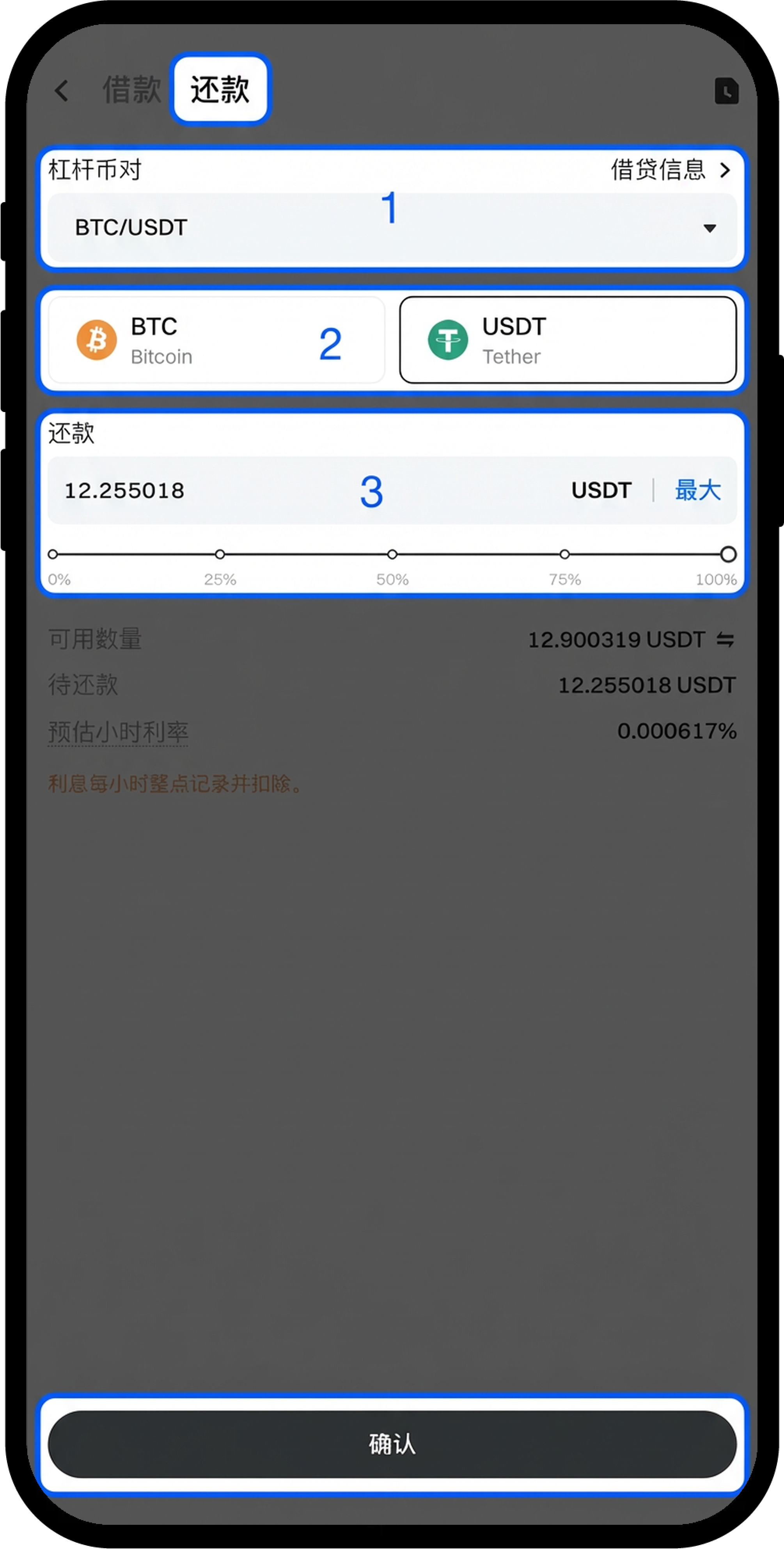Switch to the 借款 tab
Image resolution: width=784 pixels, height=1549 pixels.
(132, 90)
